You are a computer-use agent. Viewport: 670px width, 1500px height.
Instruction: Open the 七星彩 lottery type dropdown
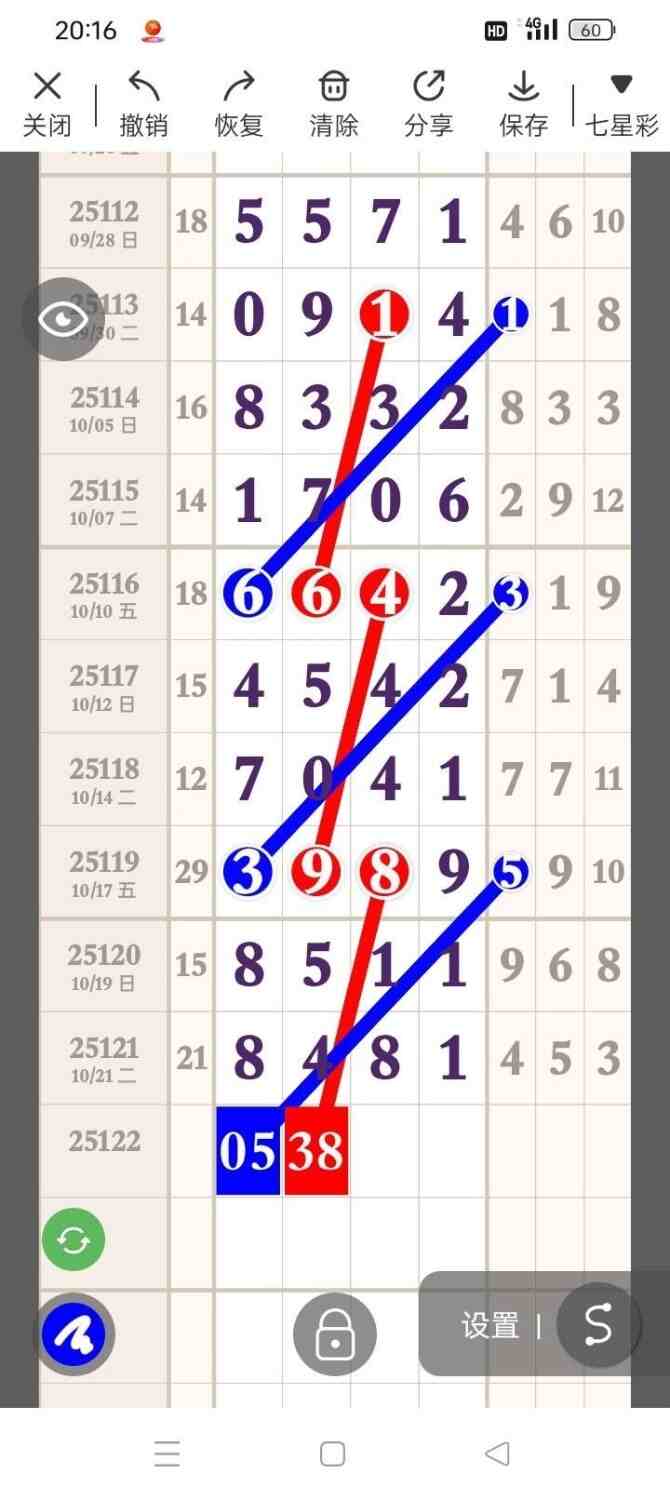(x=621, y=104)
